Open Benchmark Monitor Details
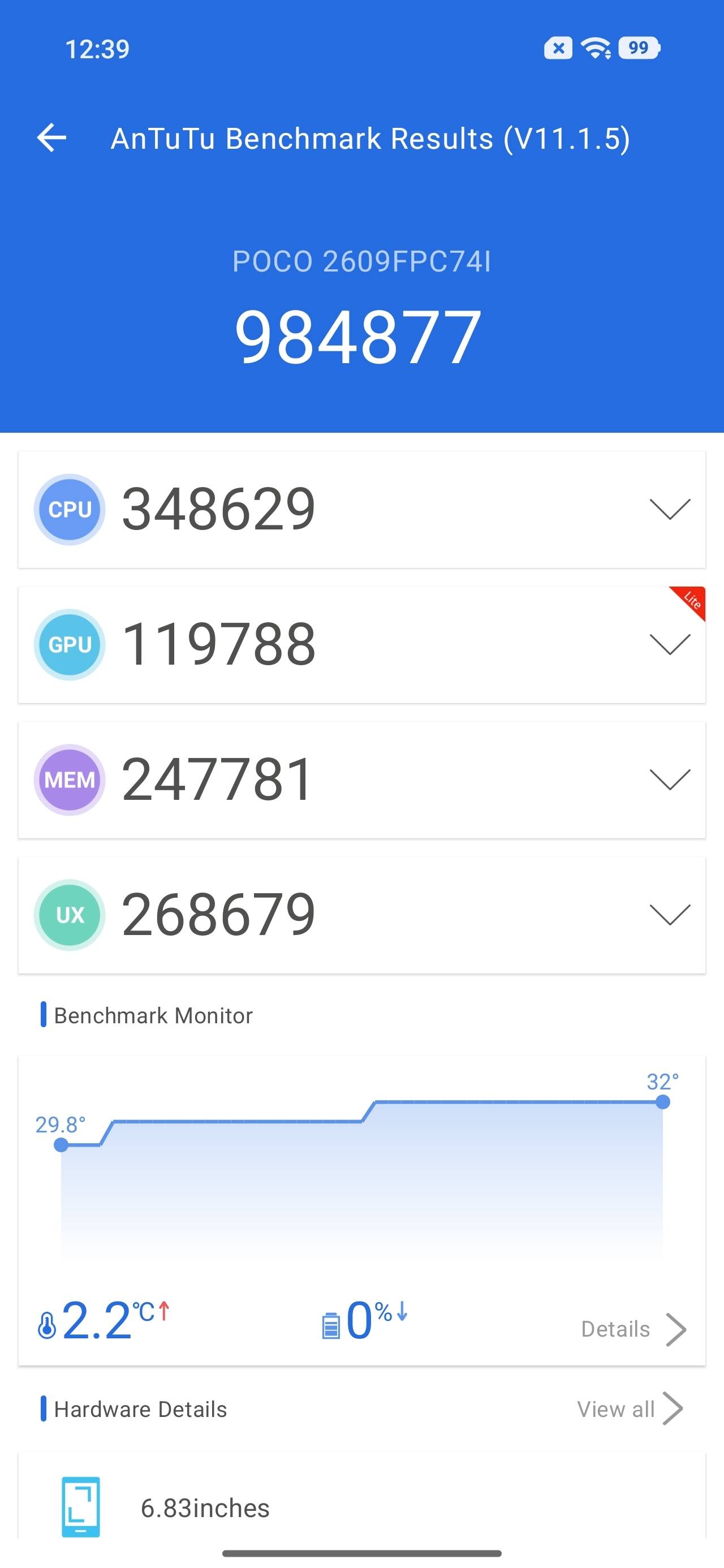The height and width of the screenshot is (1568, 724). [x=634, y=1329]
